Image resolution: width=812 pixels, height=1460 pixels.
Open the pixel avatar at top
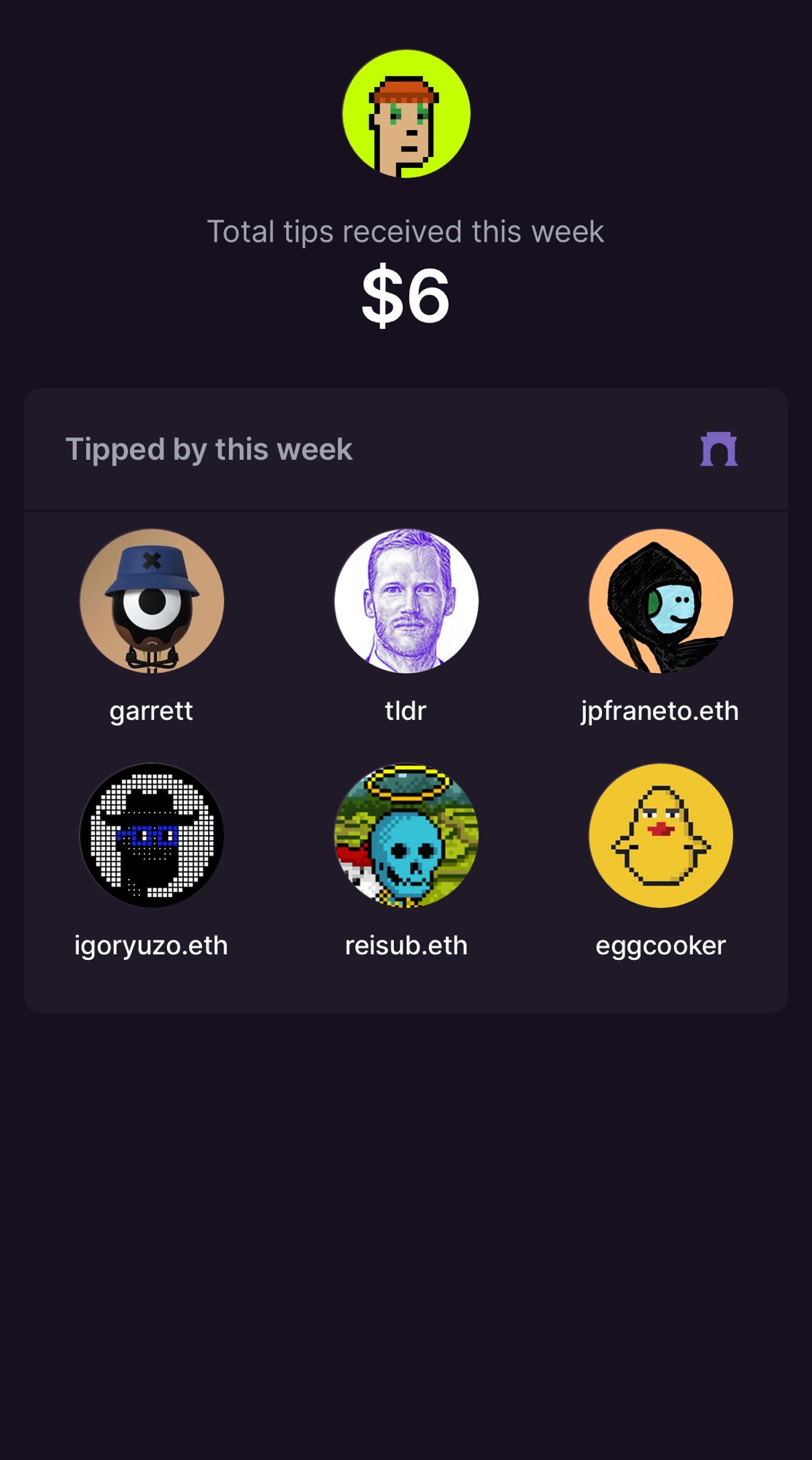(406, 114)
